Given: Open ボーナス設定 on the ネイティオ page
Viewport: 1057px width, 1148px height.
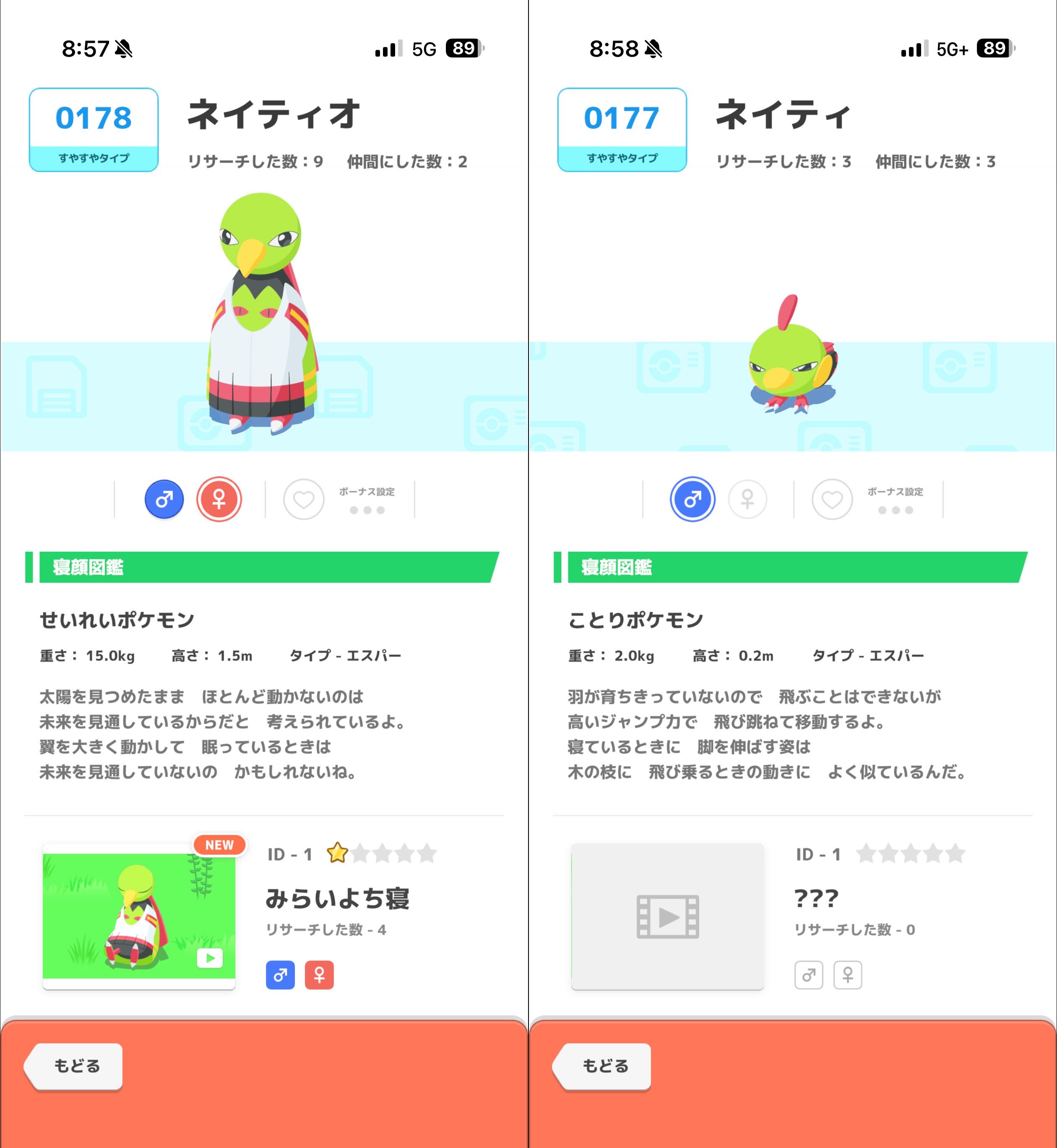Looking at the screenshot, I should [367, 501].
